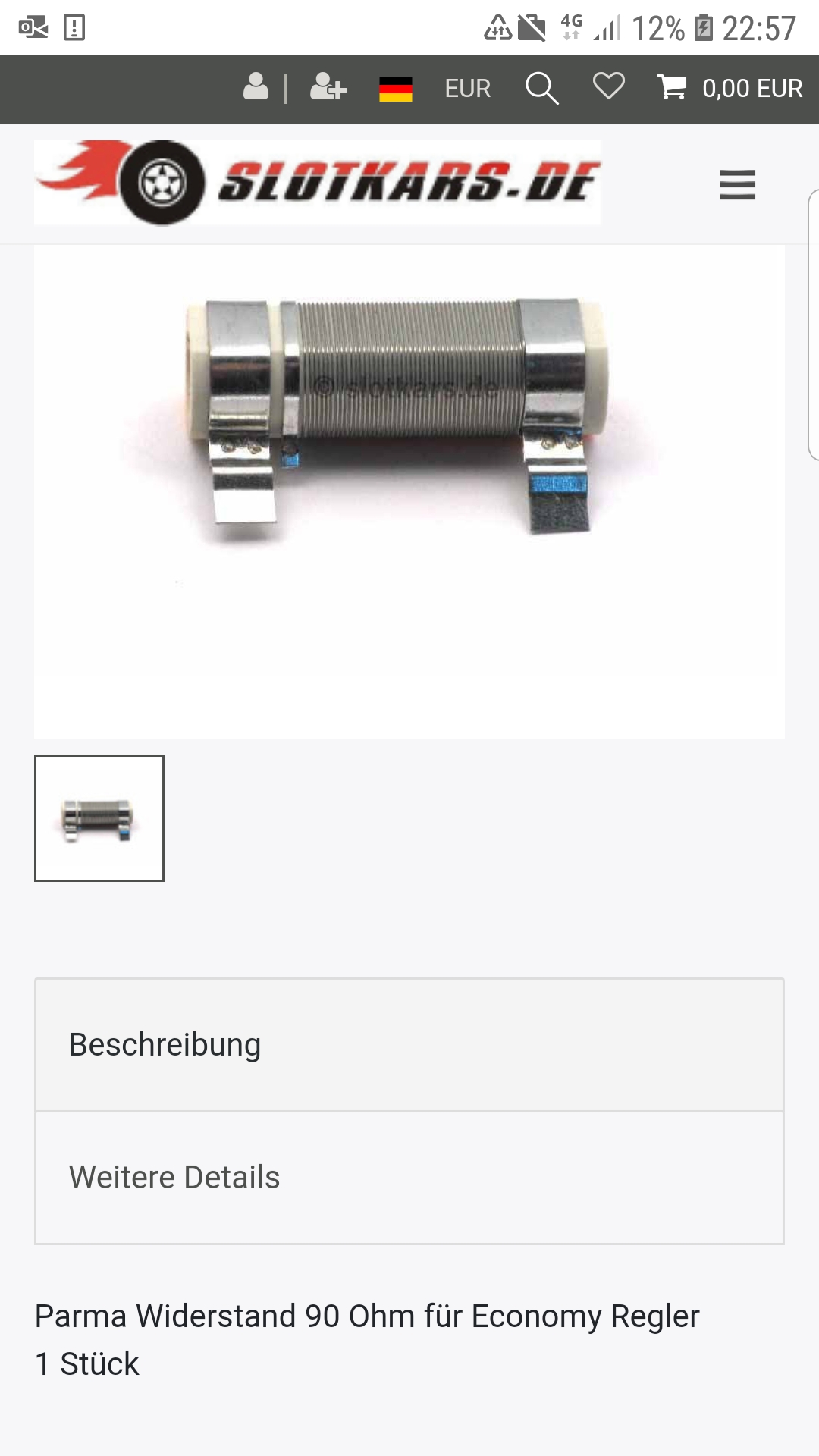Open the shopping cart showing 0,00 EUR
This screenshot has width=819, height=1456.
click(730, 88)
